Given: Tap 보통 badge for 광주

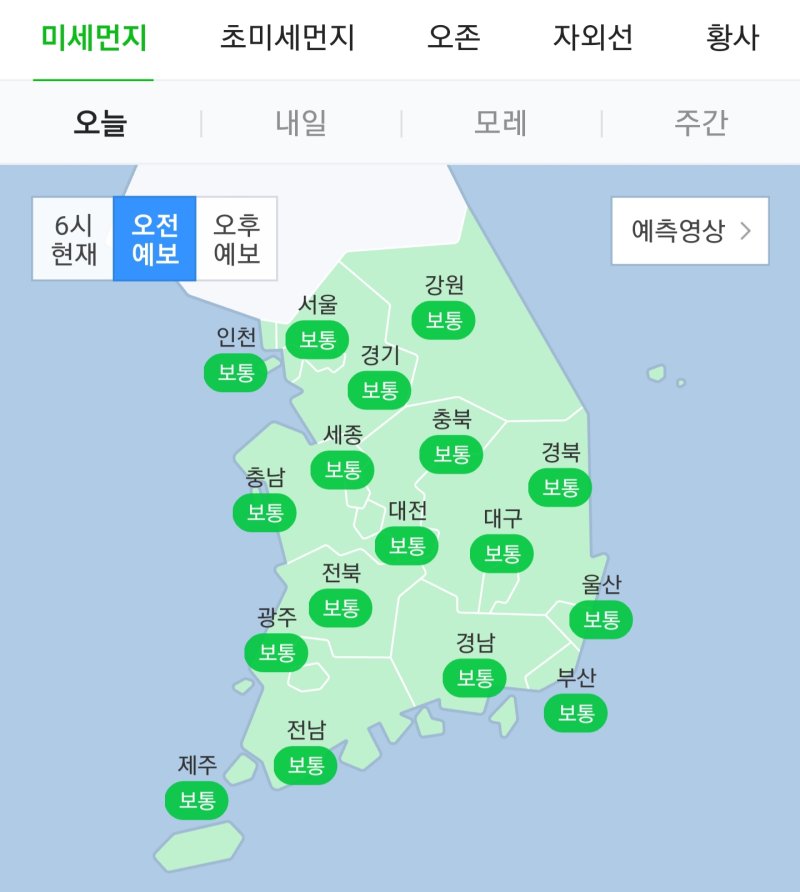Looking at the screenshot, I should [276, 652].
